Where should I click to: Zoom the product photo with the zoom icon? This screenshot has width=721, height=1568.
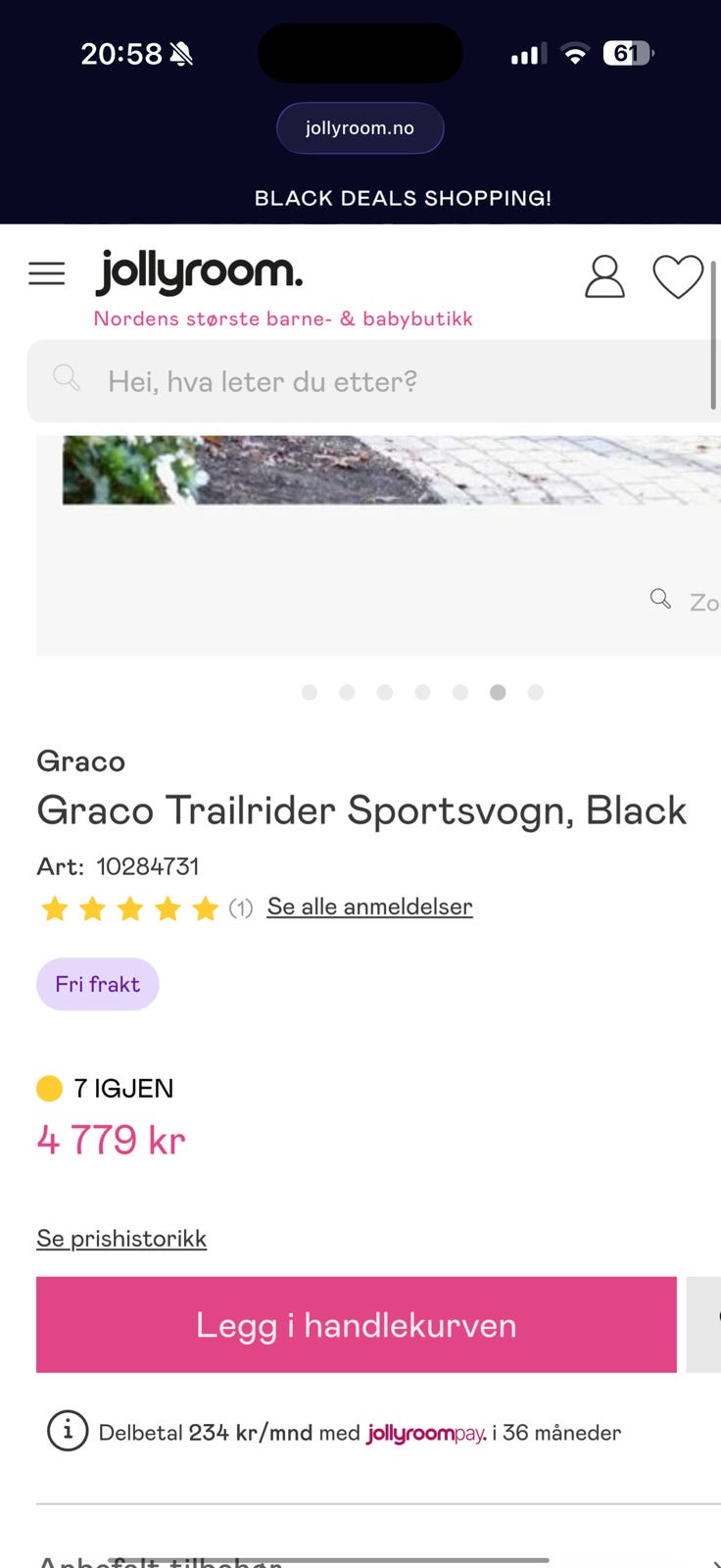(660, 598)
